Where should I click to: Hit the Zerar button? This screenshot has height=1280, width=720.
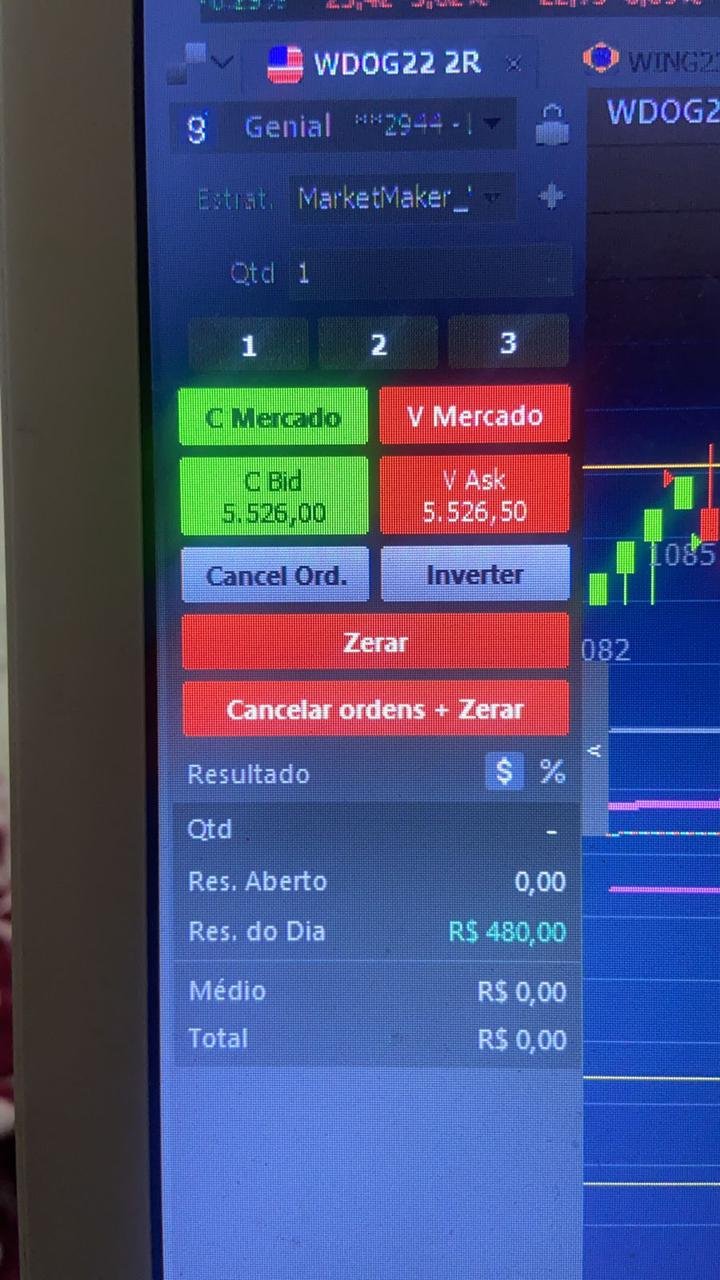pos(375,642)
